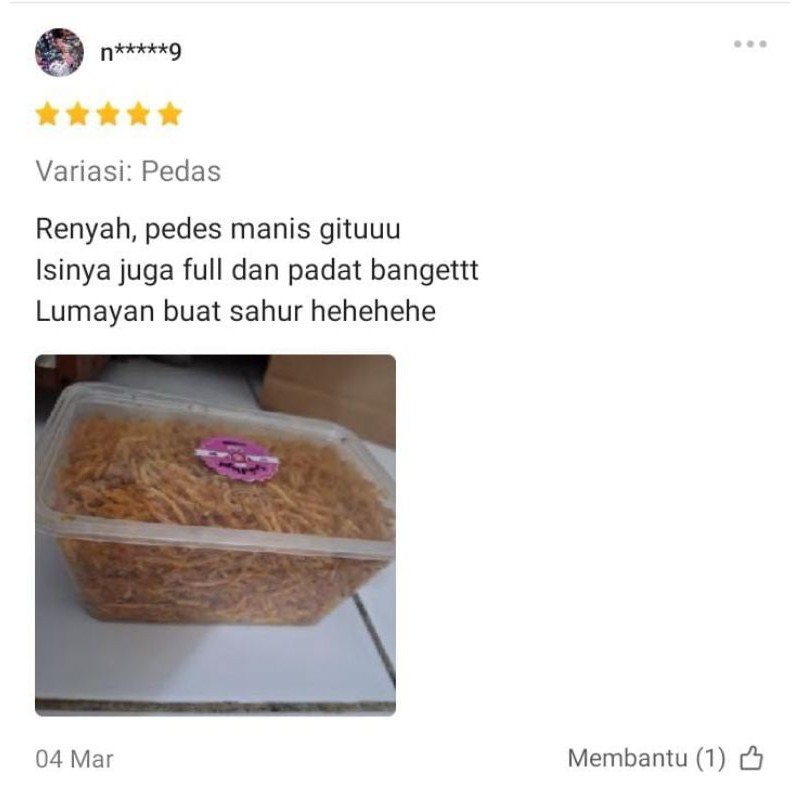800x800 pixels.
Task: Open the review photo of the snack container
Action: click(x=215, y=535)
